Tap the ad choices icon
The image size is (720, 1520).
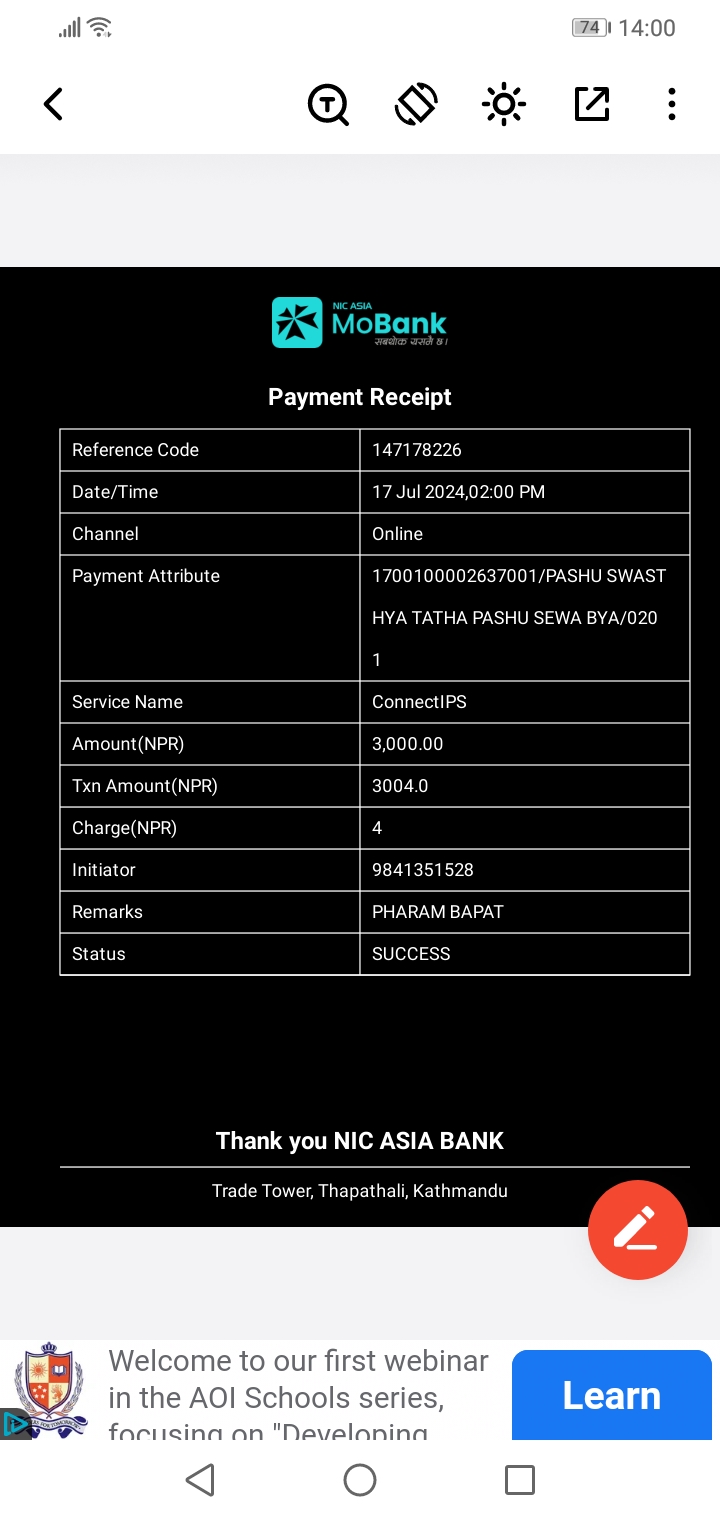(x=14, y=1423)
